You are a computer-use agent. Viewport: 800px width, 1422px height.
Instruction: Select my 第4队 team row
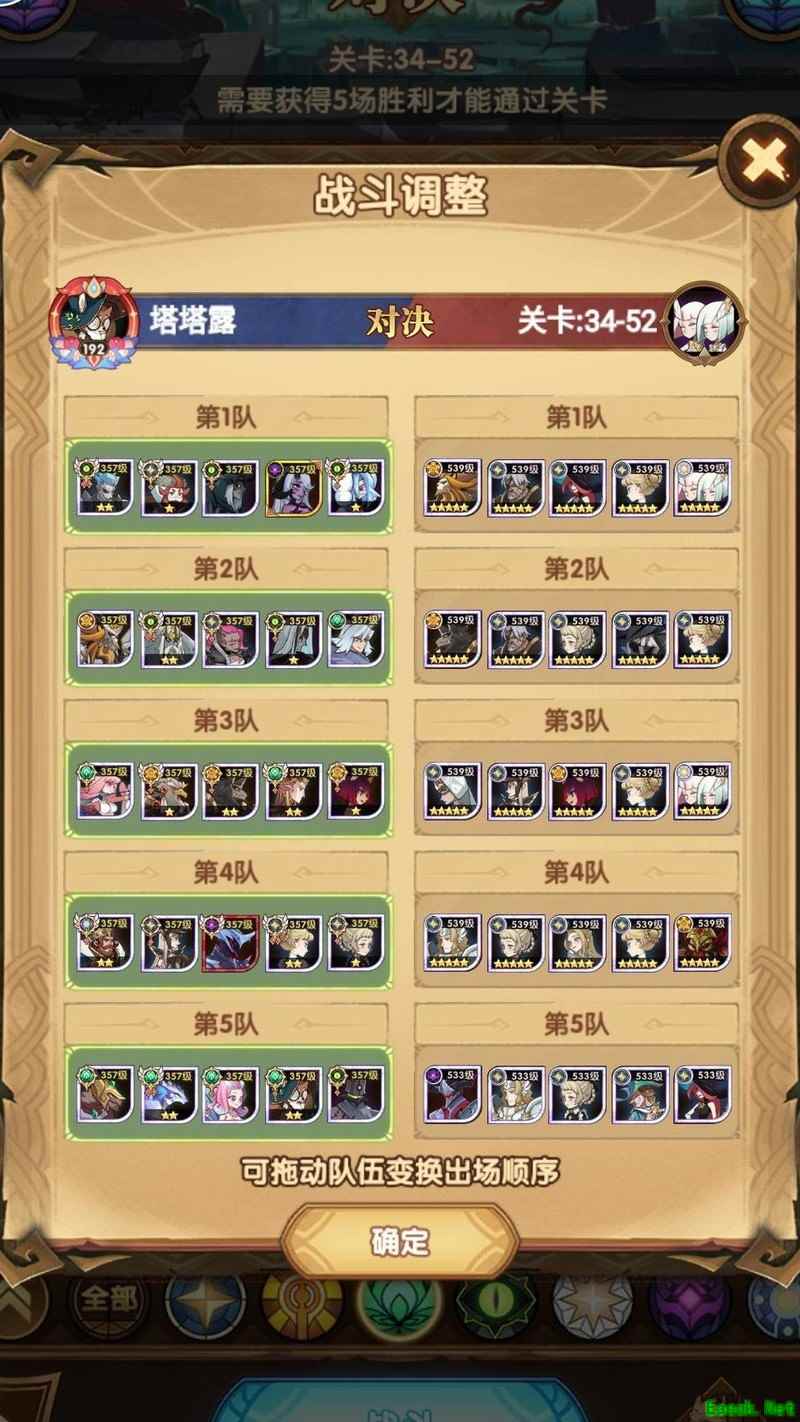pos(228,943)
